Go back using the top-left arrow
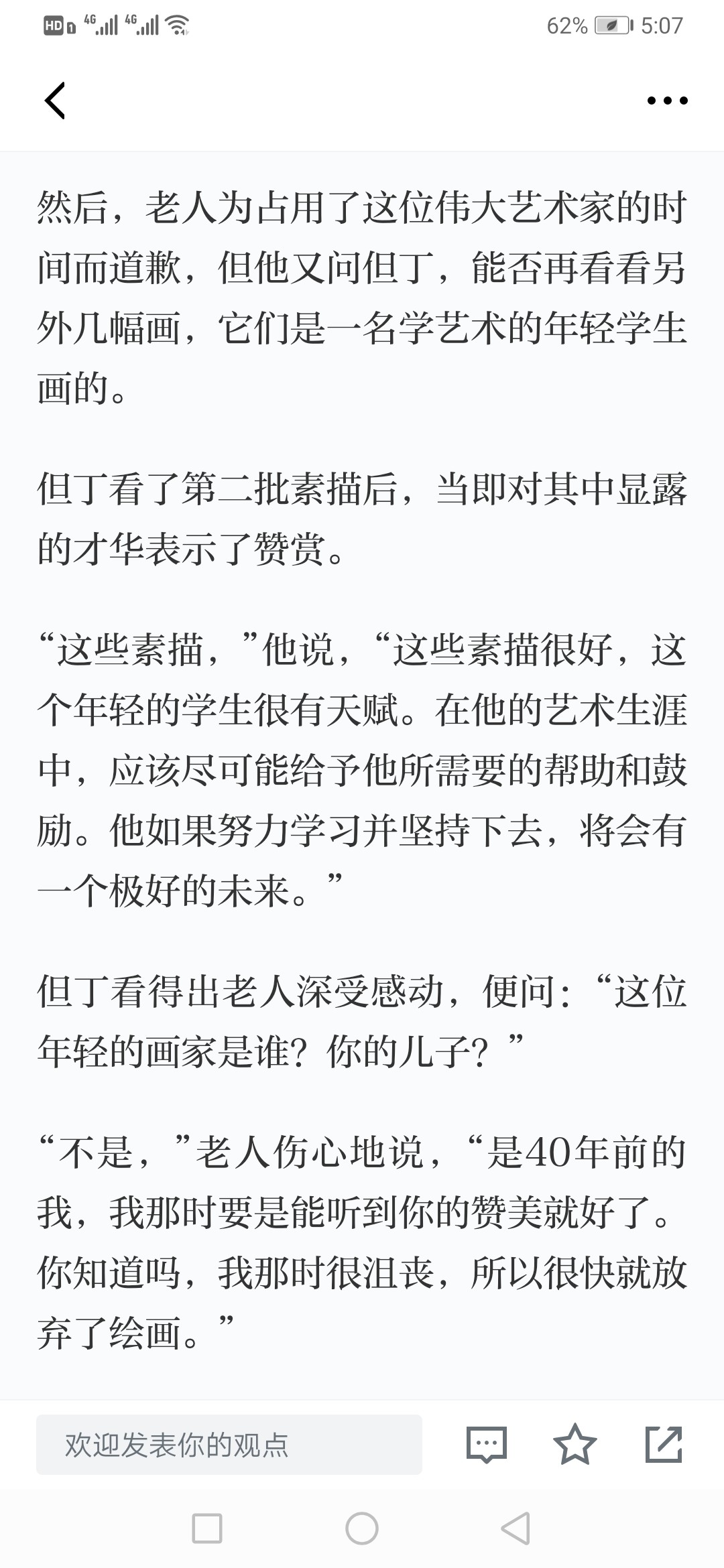 click(55, 101)
